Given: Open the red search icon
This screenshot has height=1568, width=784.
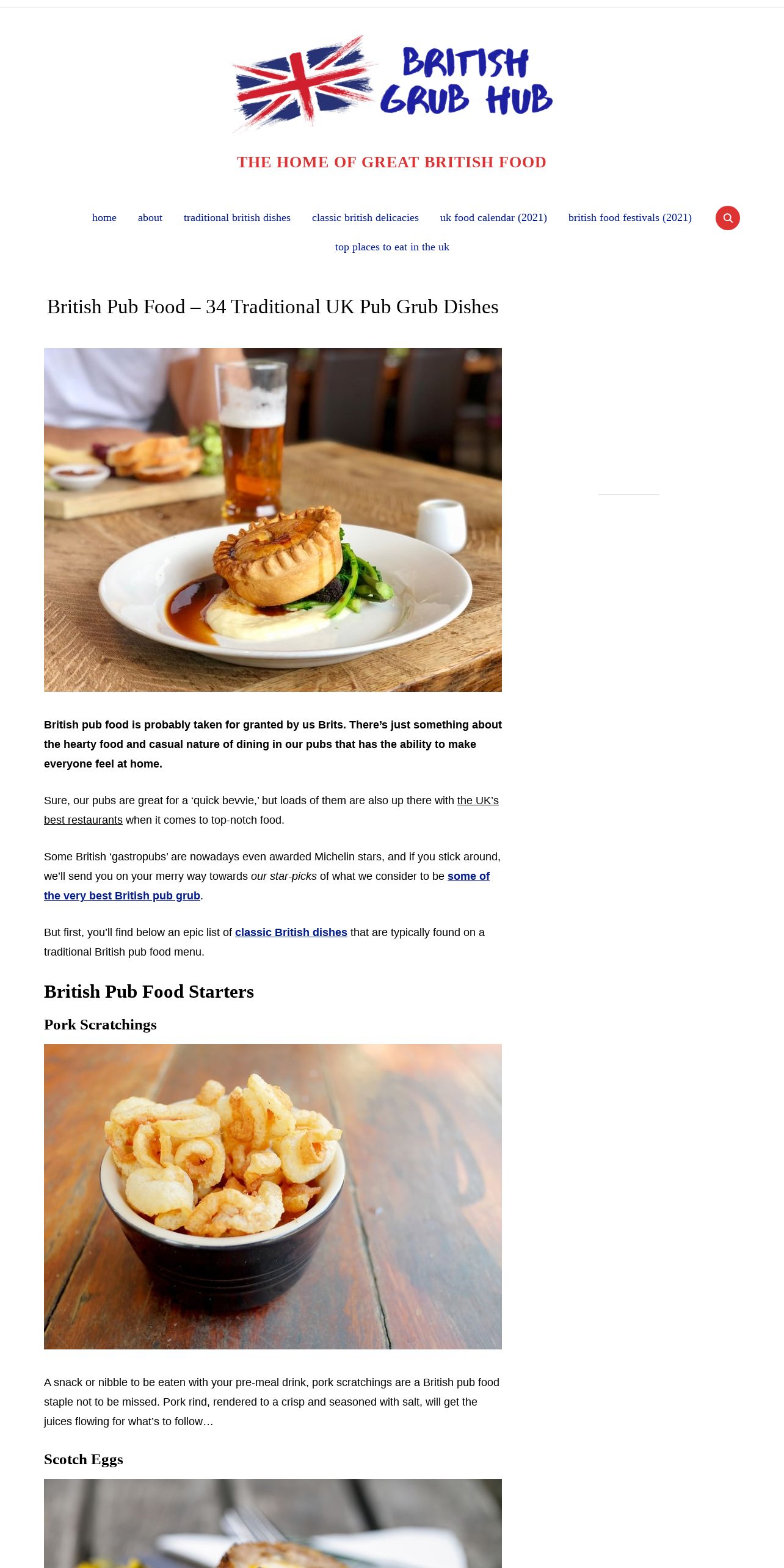Looking at the screenshot, I should [727, 218].
